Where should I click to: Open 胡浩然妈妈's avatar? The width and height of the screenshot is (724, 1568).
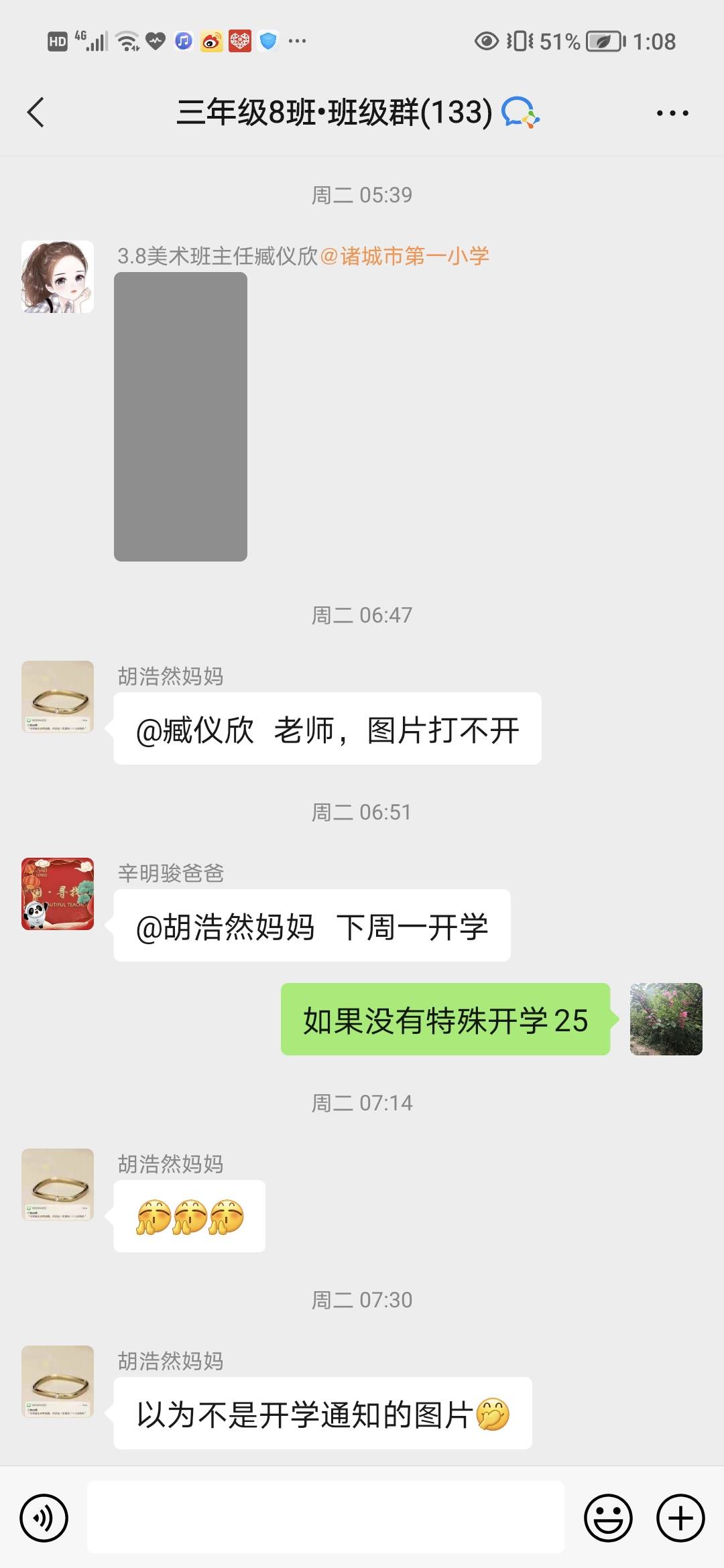click(57, 697)
